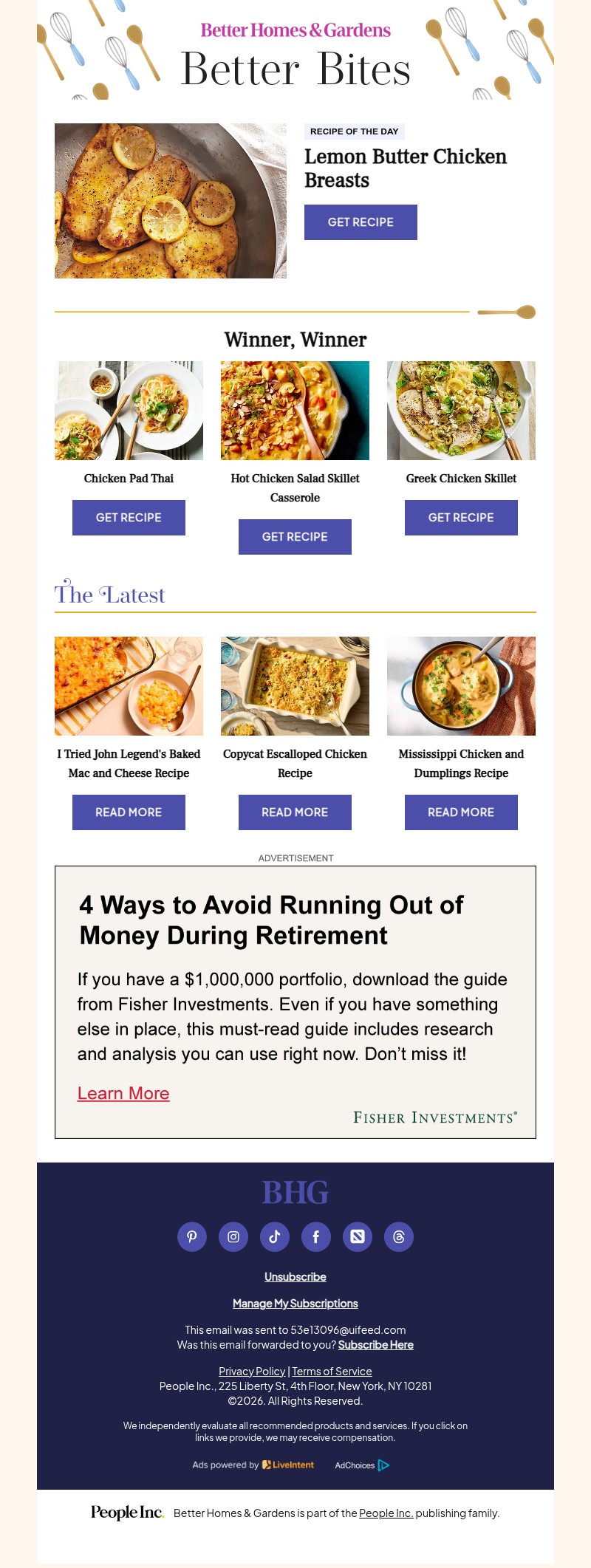Click Subscribe Here for forwarded emails
The width and height of the screenshot is (591, 1568).
pyautogui.click(x=375, y=1344)
